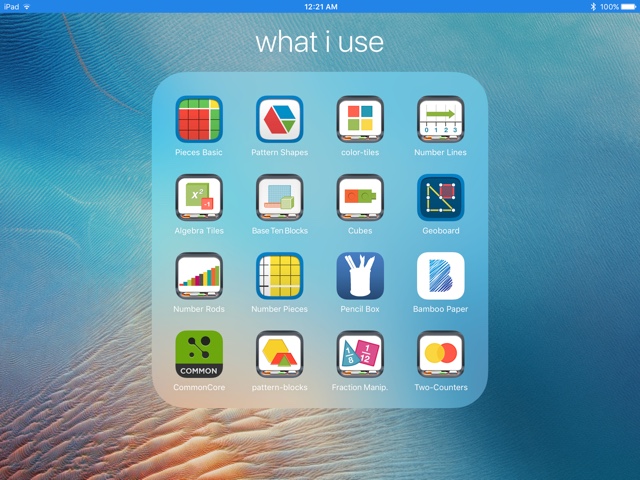Screen dimensions: 640x480
Task: Launch the pattern-blocks app
Action: pos(280,354)
